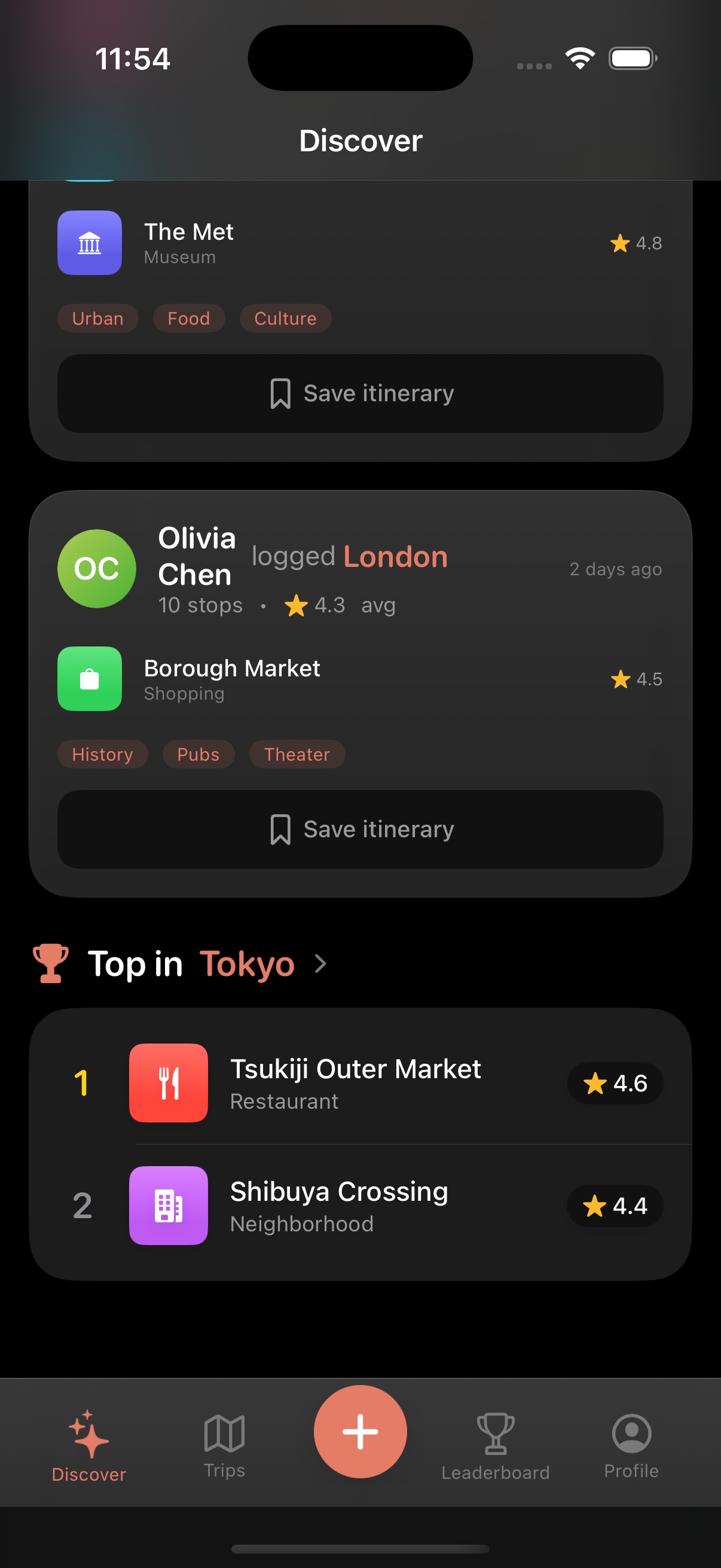Expand Top in Tokyo with the chevron
Screen dimensions: 721x1568
319,964
